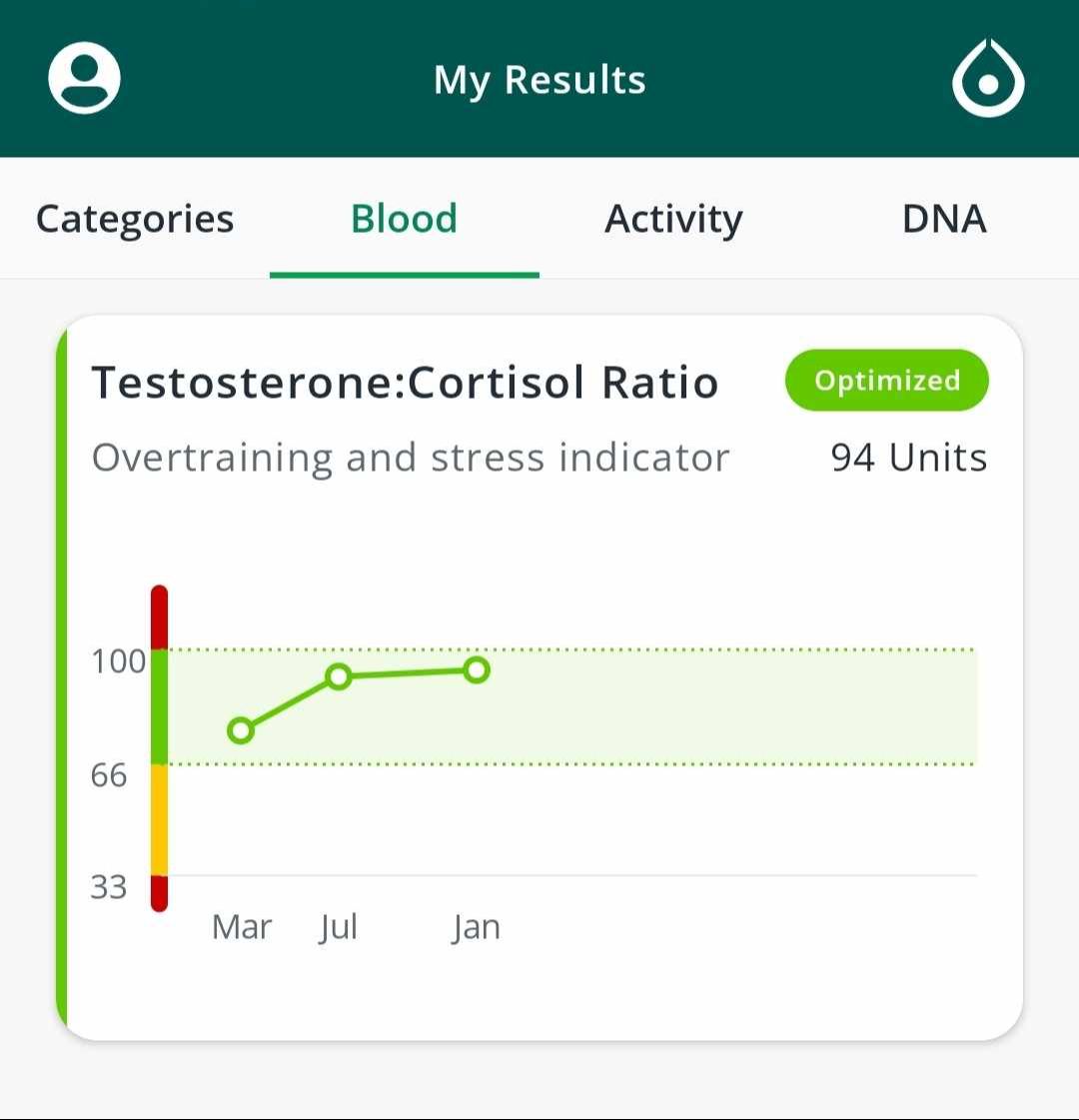
Task: Select the Blood tab
Action: (405, 219)
